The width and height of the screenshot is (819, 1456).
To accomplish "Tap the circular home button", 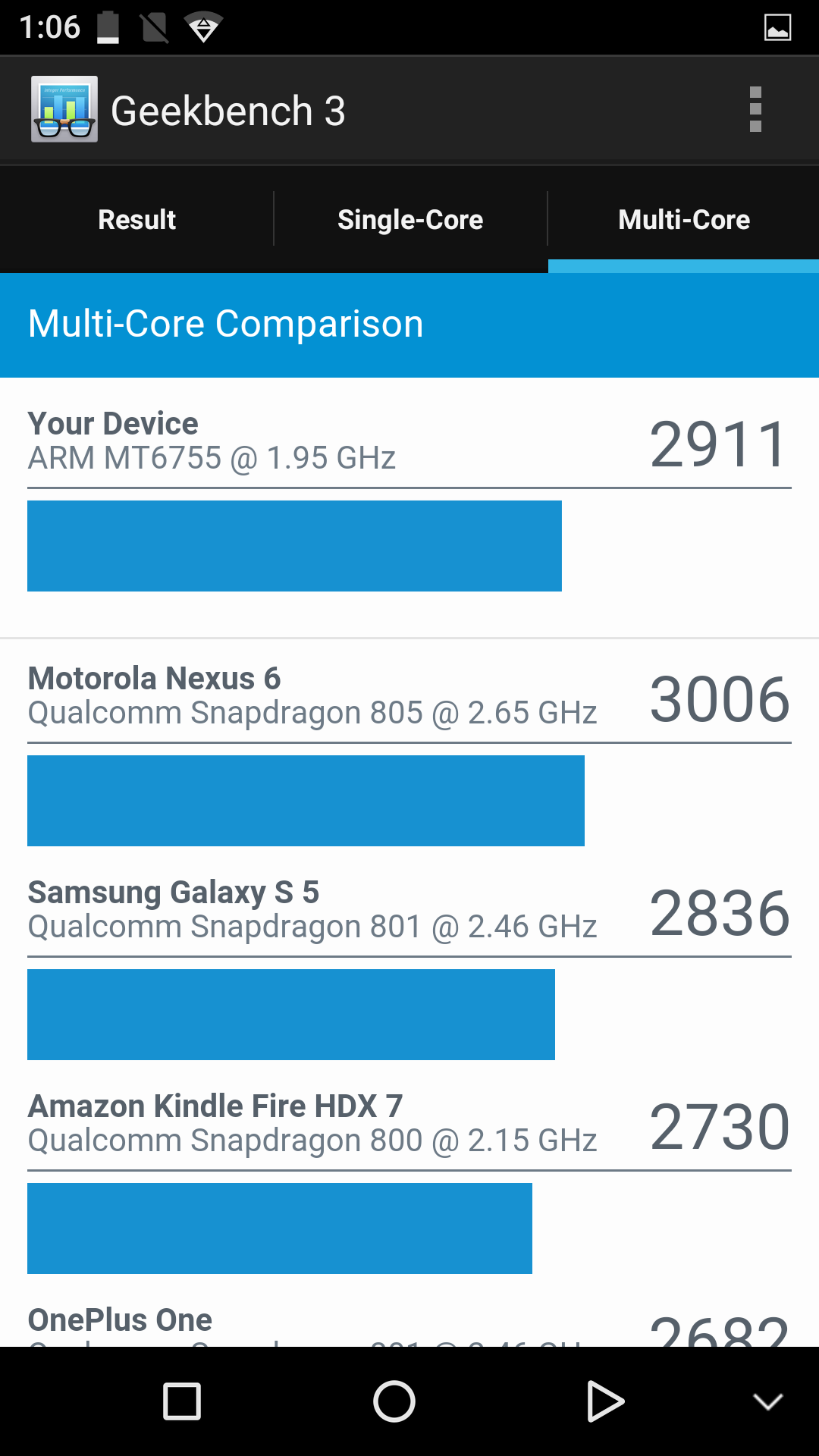I will tap(394, 1401).
